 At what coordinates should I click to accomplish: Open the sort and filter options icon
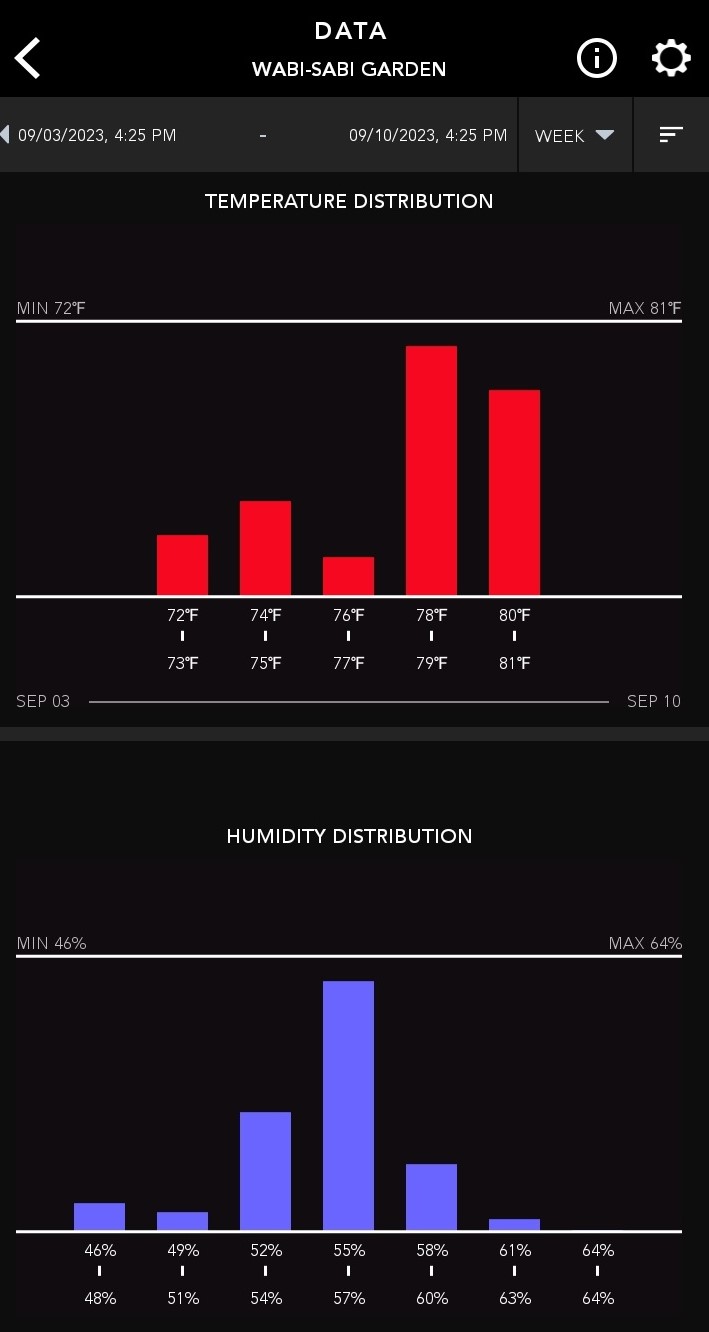click(671, 134)
